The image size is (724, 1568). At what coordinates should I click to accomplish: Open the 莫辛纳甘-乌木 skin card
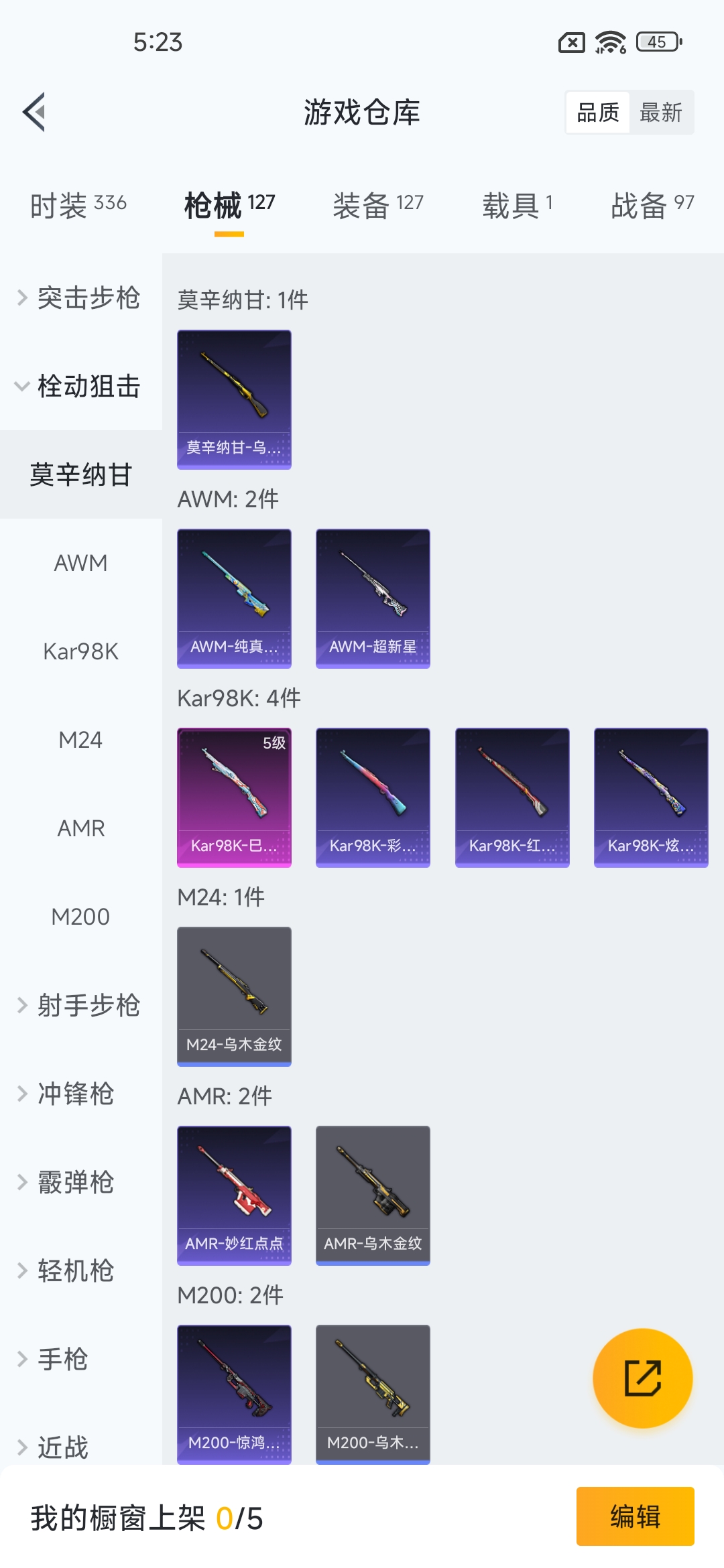pyautogui.click(x=234, y=399)
